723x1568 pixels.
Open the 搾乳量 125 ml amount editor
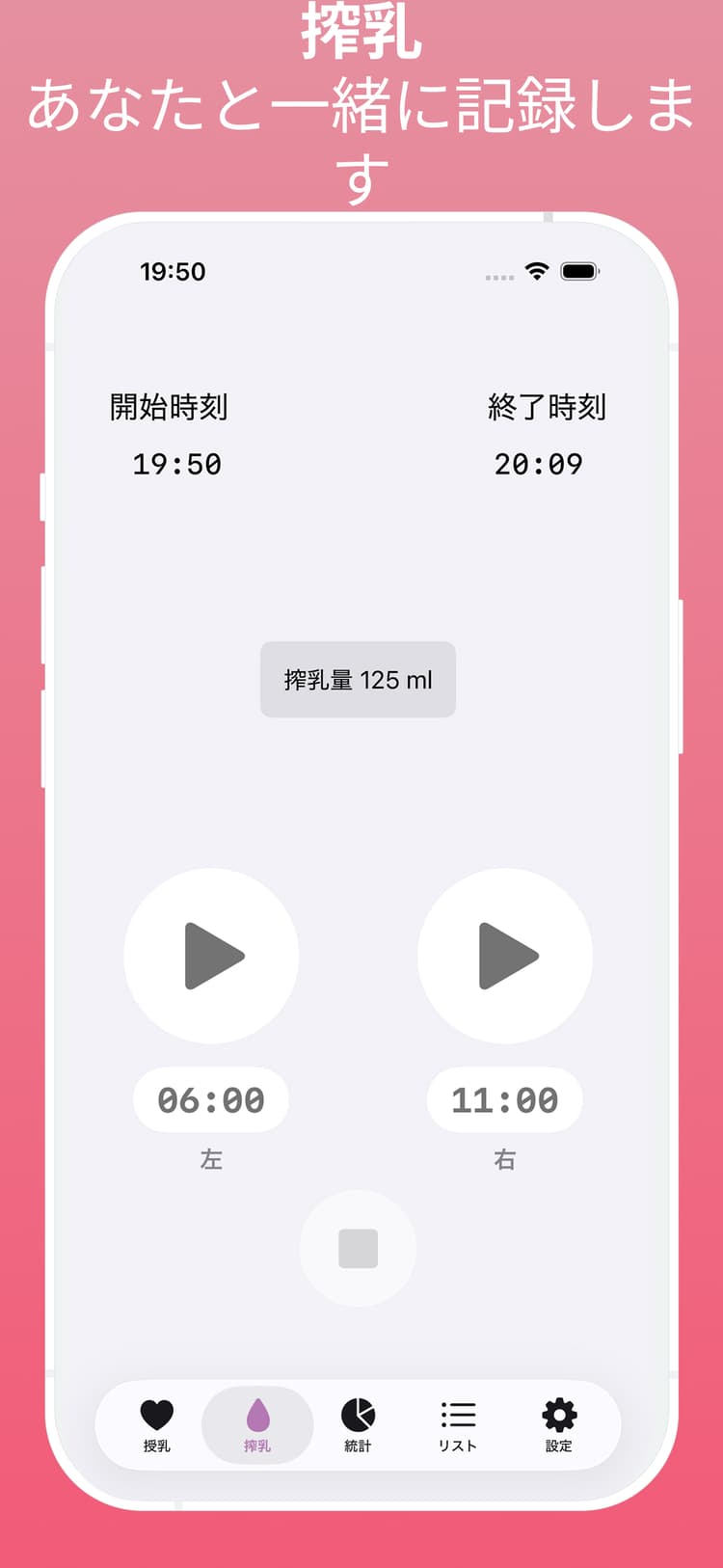point(358,680)
